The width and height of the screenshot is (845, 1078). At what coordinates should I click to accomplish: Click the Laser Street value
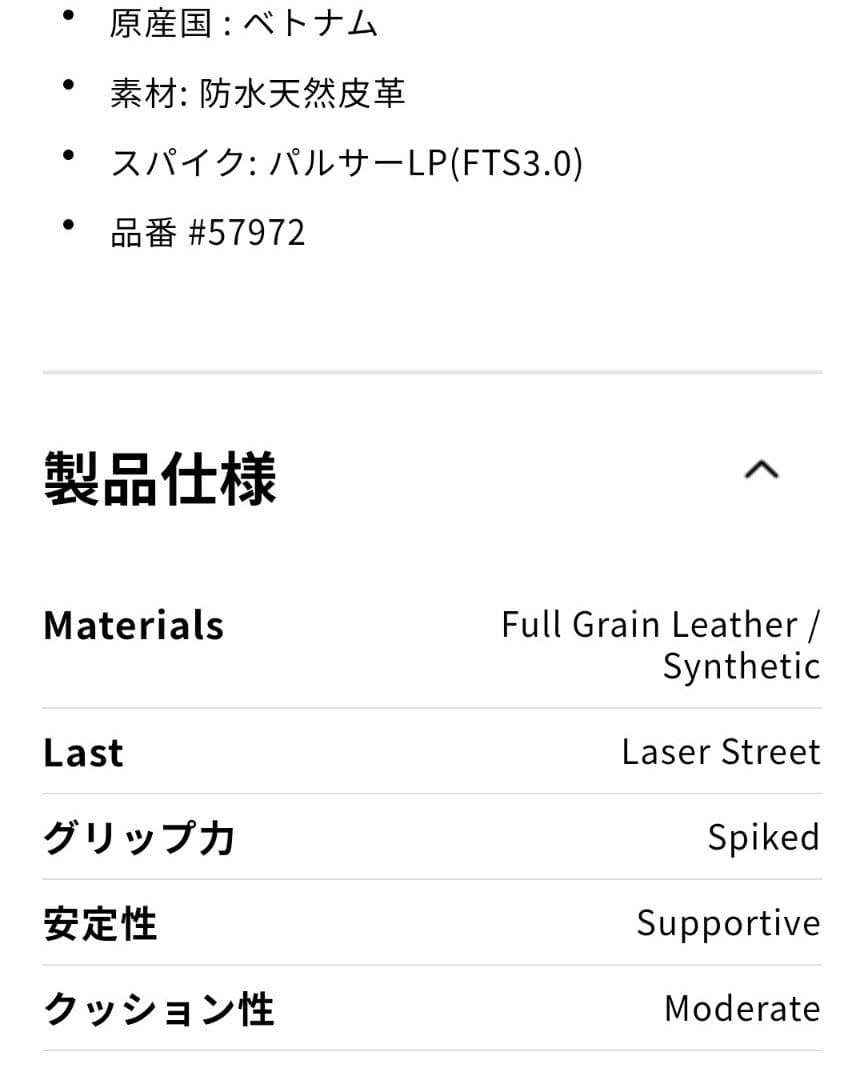[x=719, y=751]
